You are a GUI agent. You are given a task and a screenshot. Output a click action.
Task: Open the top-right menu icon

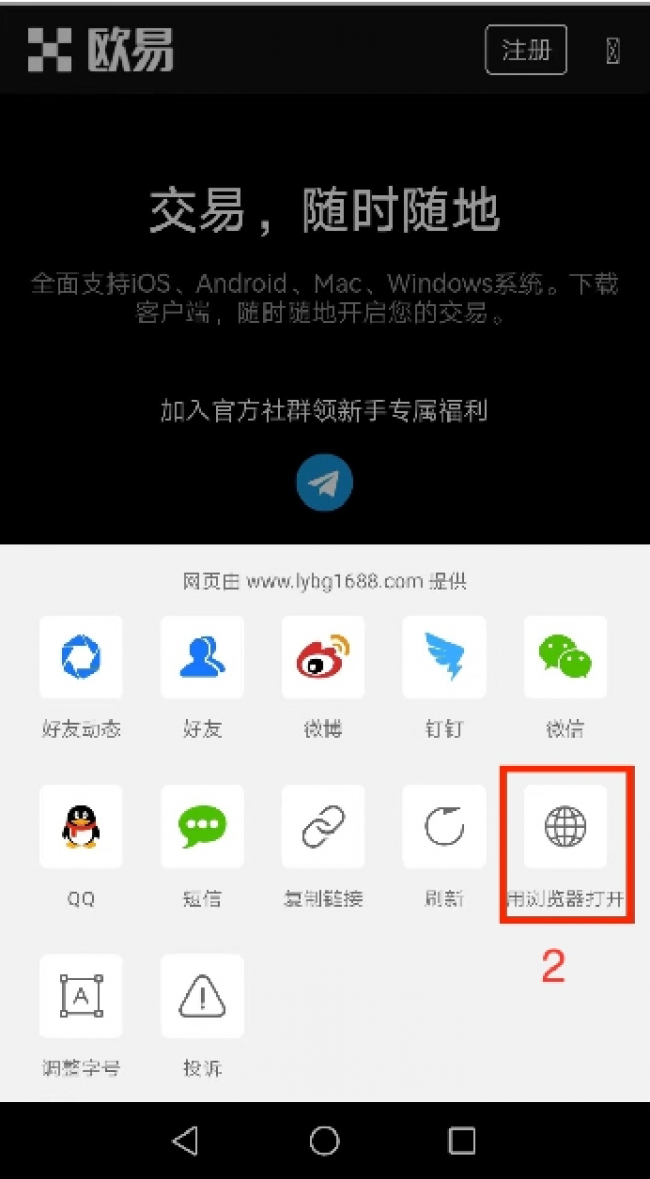pos(612,51)
